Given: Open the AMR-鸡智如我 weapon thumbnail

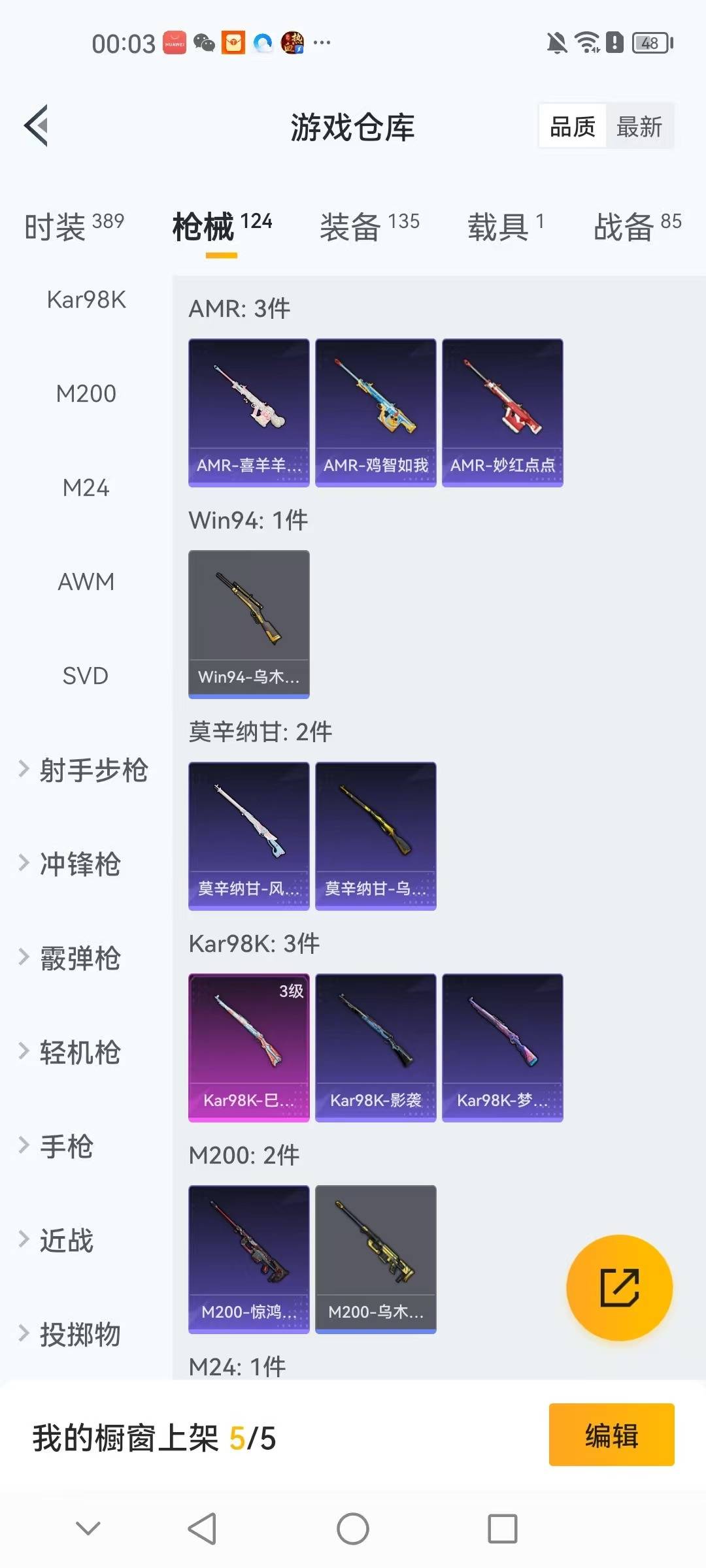Looking at the screenshot, I should pos(376,410).
